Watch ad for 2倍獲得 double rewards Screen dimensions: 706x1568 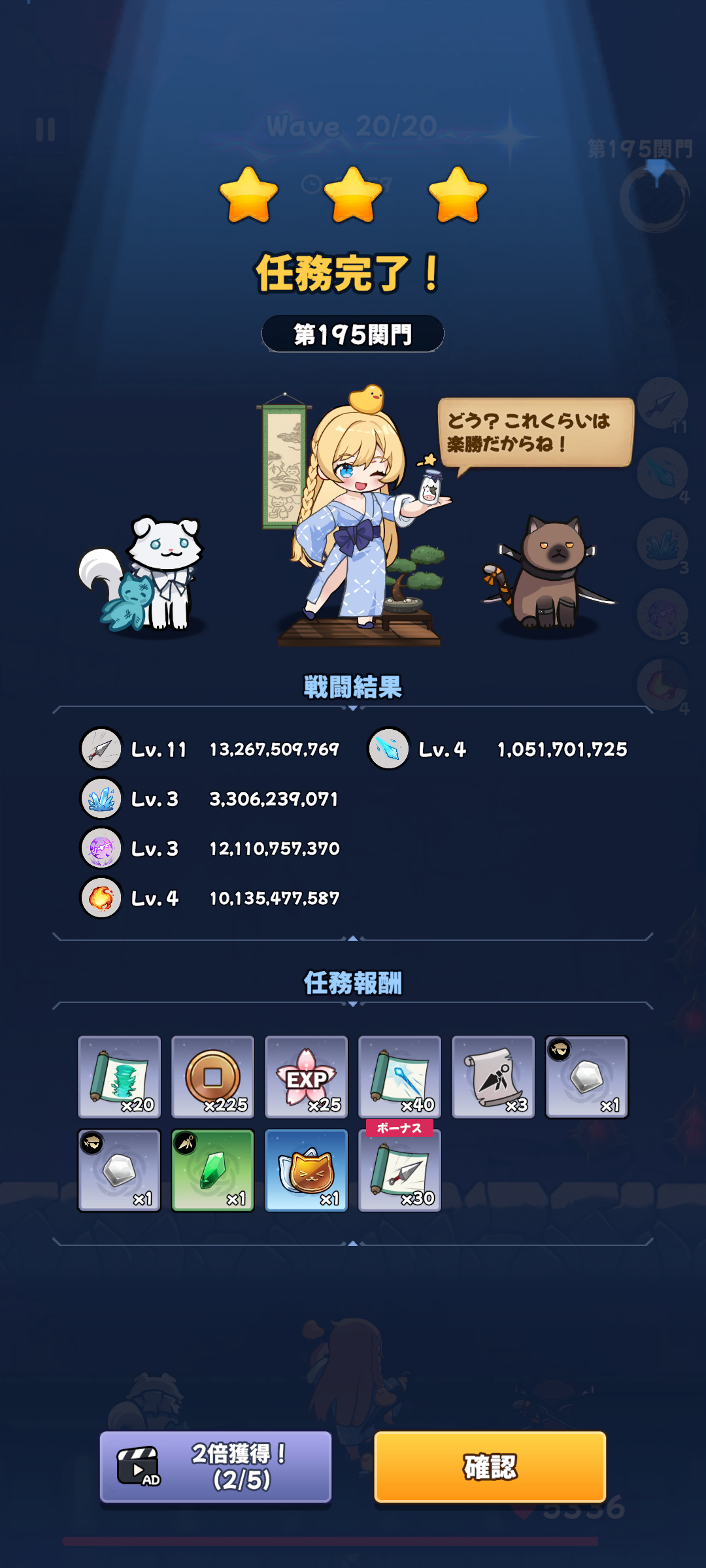(x=216, y=1467)
